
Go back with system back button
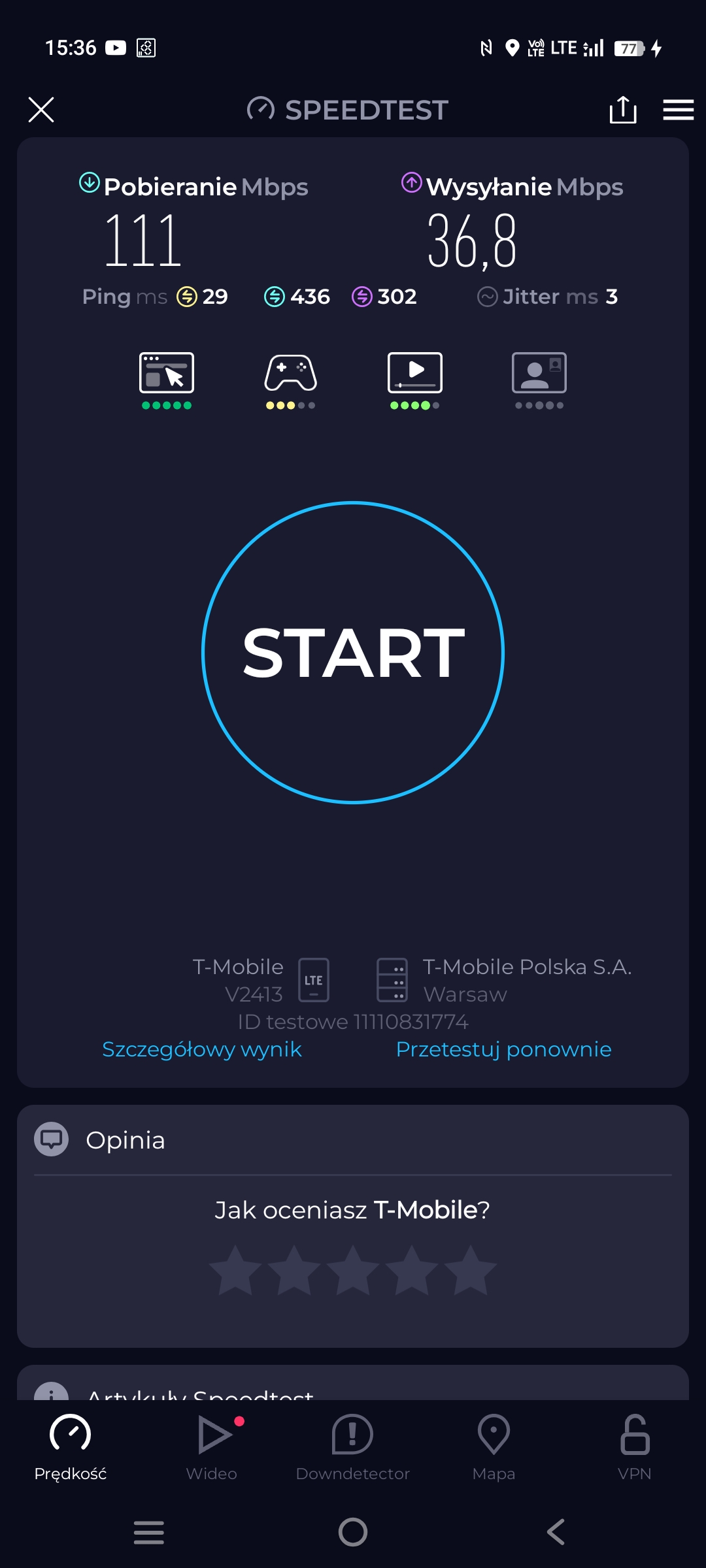556,1532
